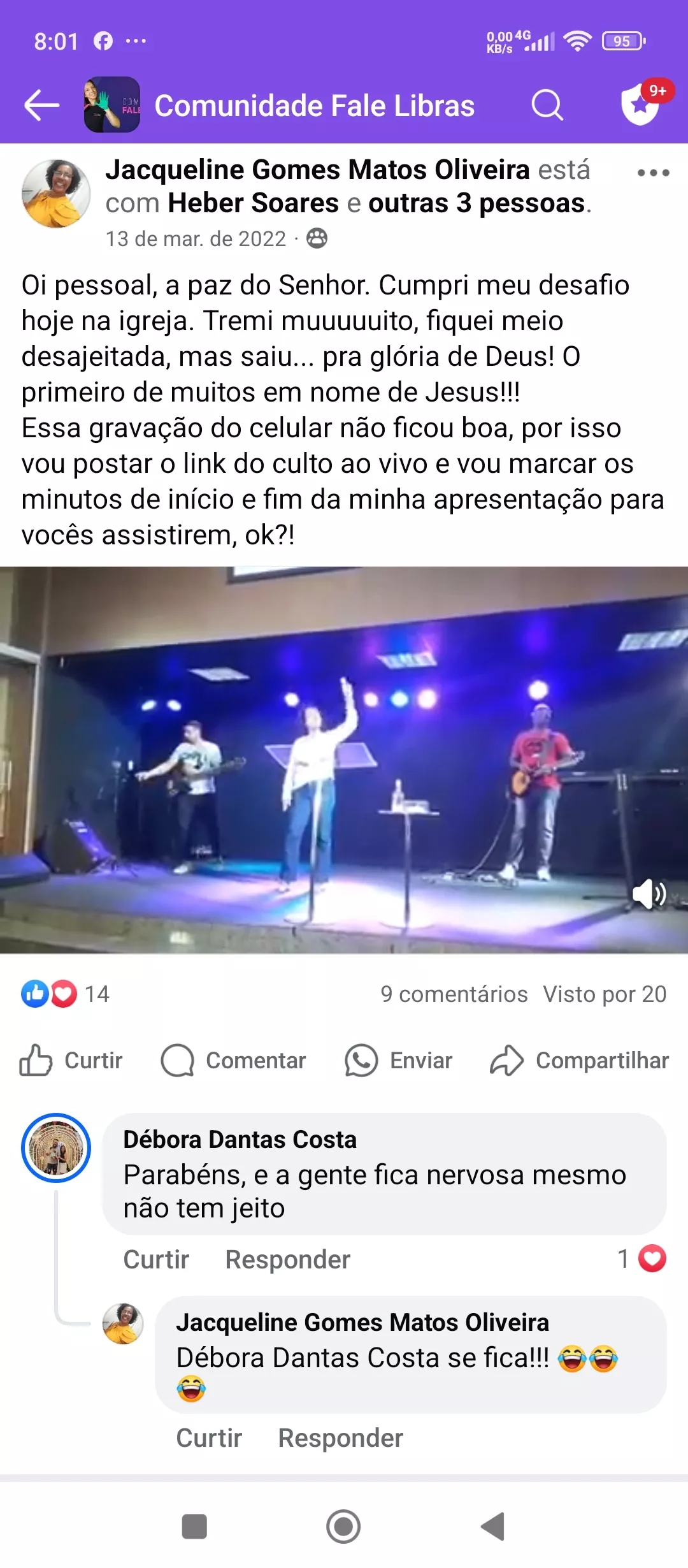The image size is (688, 1568).
Task: Play the church stage video
Action: [x=344, y=760]
